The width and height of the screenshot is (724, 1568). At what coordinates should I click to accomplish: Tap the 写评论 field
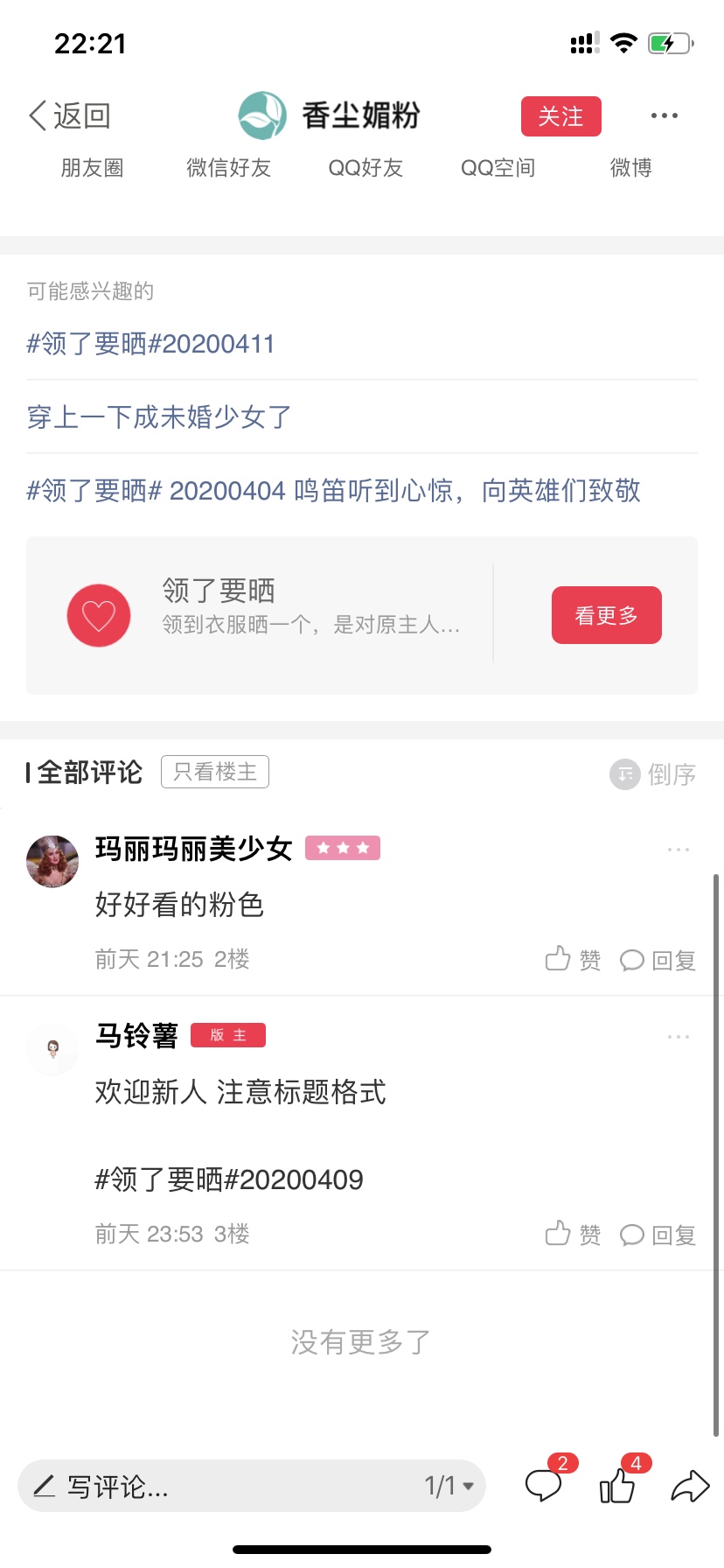click(219, 1486)
